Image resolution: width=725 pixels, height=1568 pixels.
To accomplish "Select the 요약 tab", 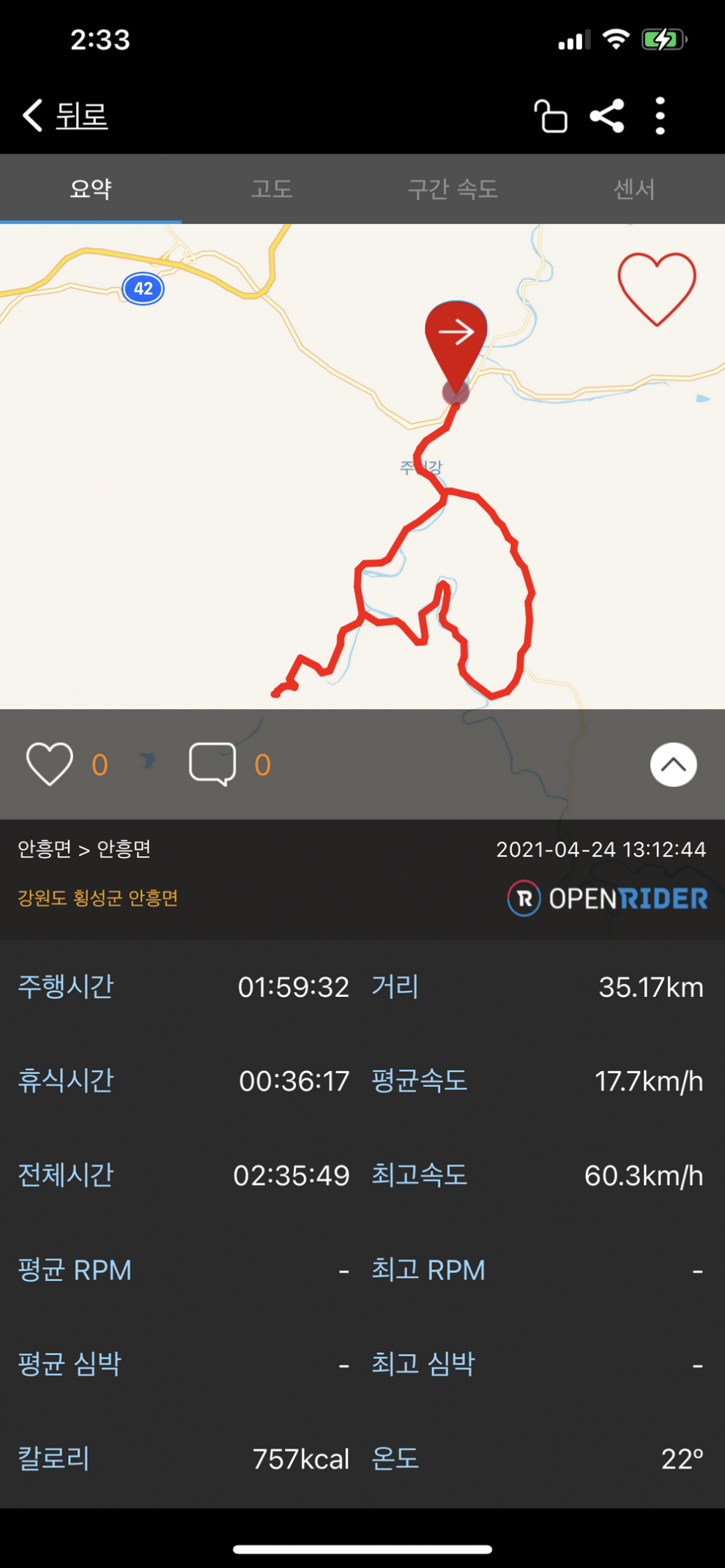I will 91,189.
